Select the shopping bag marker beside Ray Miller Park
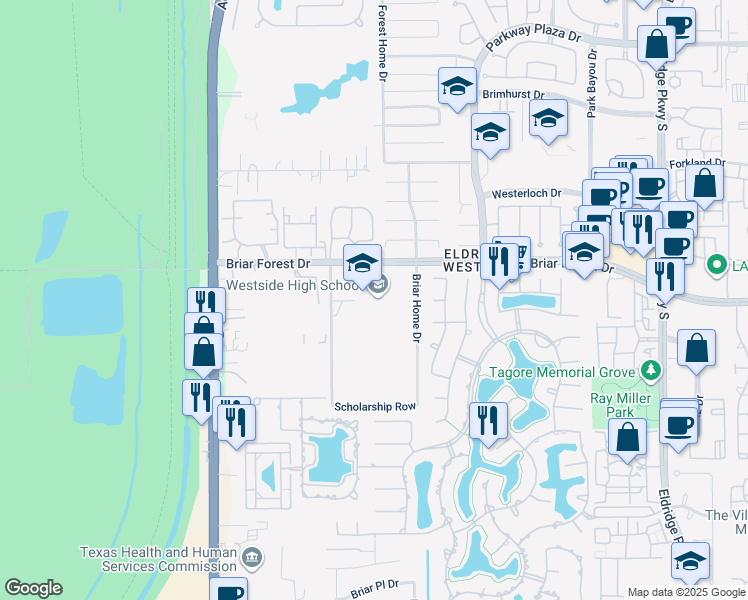Image resolution: width=748 pixels, height=600 pixels. 627,438
